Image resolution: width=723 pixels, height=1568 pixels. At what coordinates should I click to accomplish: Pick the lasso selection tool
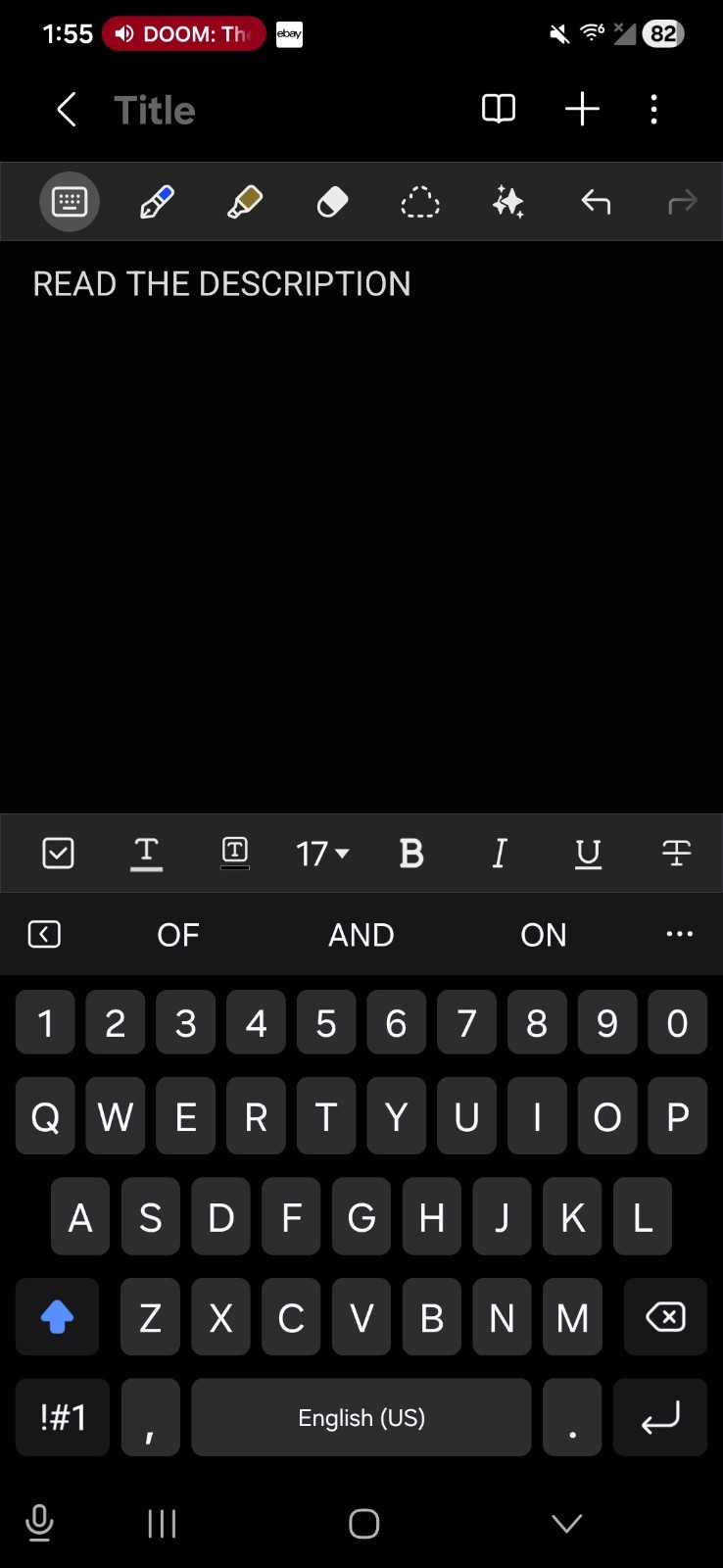coord(420,202)
